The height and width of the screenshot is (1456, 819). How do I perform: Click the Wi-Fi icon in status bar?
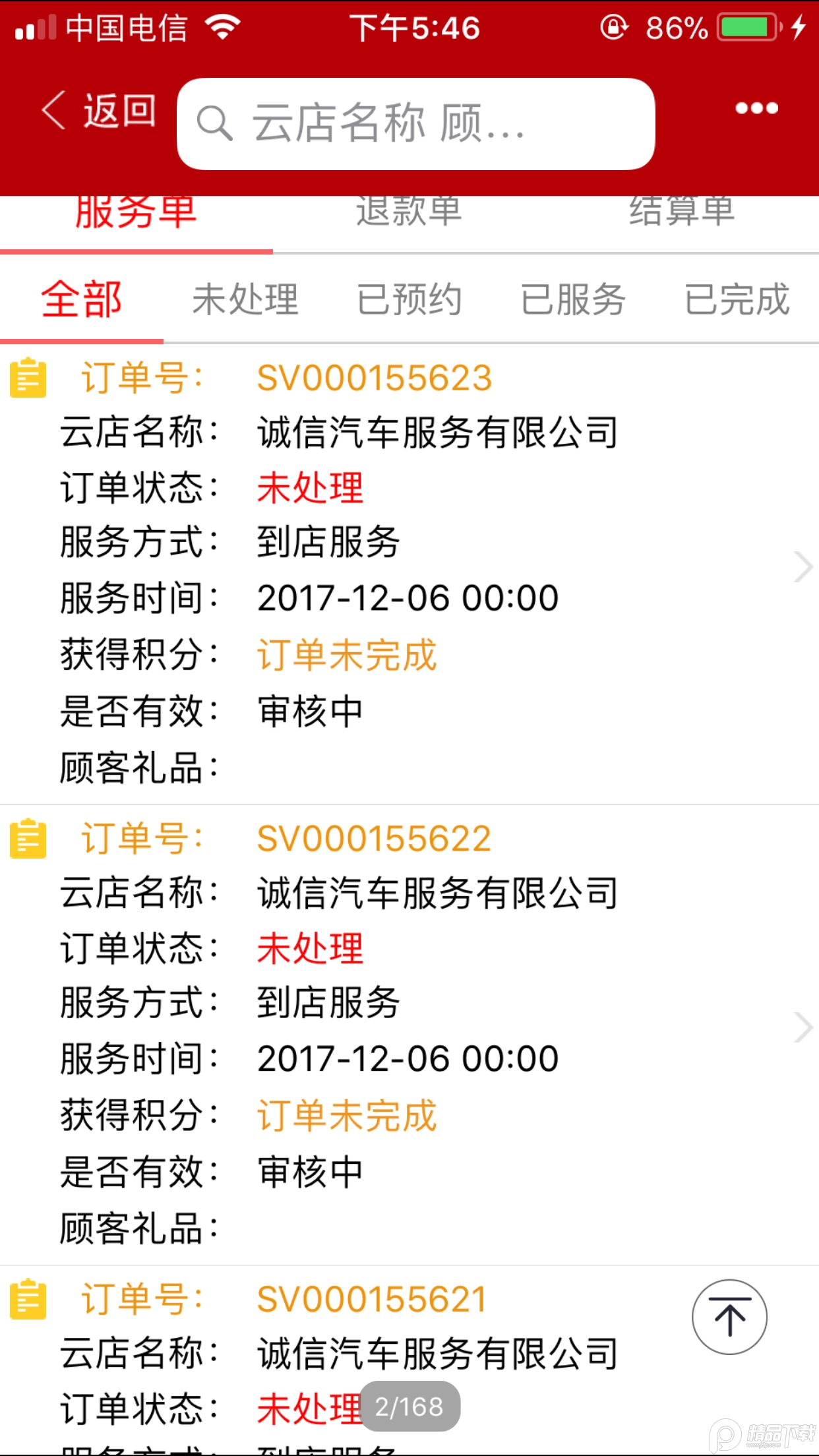(222, 26)
